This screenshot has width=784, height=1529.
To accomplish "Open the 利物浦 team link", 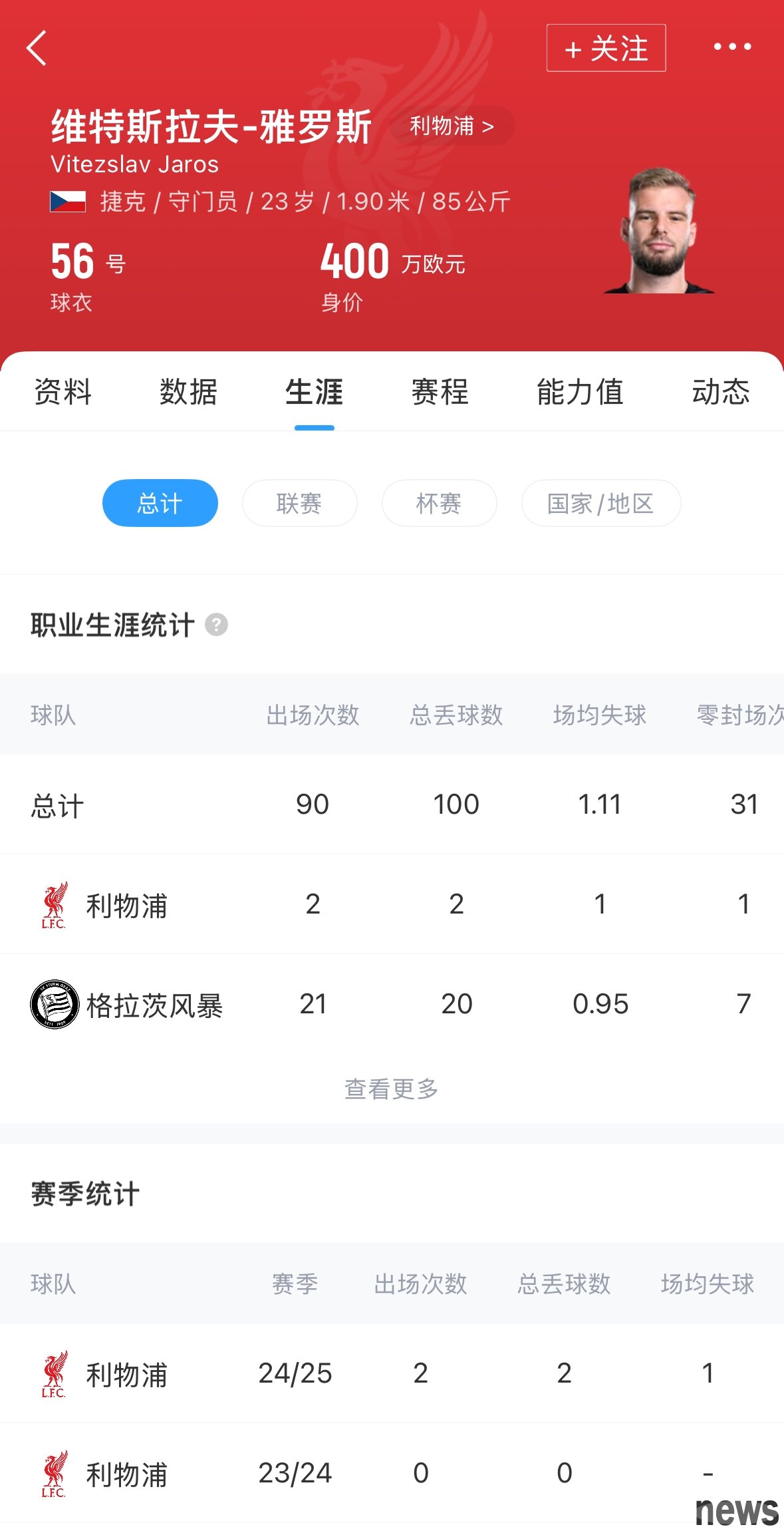I will tap(452, 126).
